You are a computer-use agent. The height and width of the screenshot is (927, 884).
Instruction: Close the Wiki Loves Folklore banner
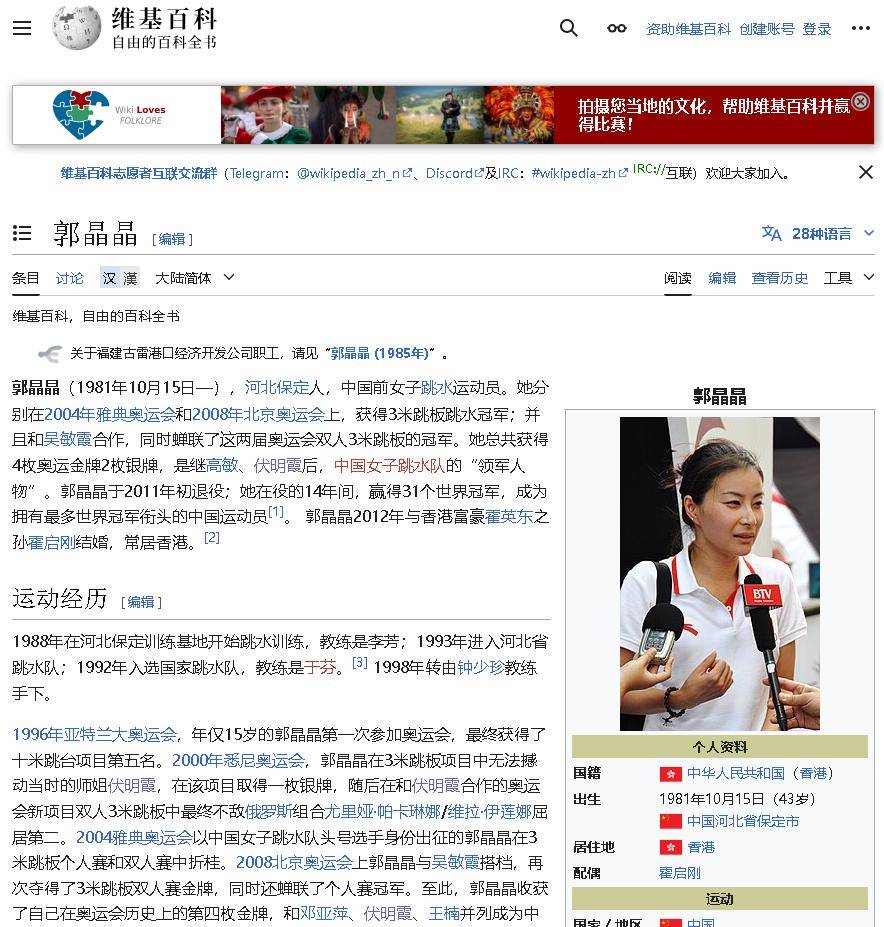pos(860,101)
